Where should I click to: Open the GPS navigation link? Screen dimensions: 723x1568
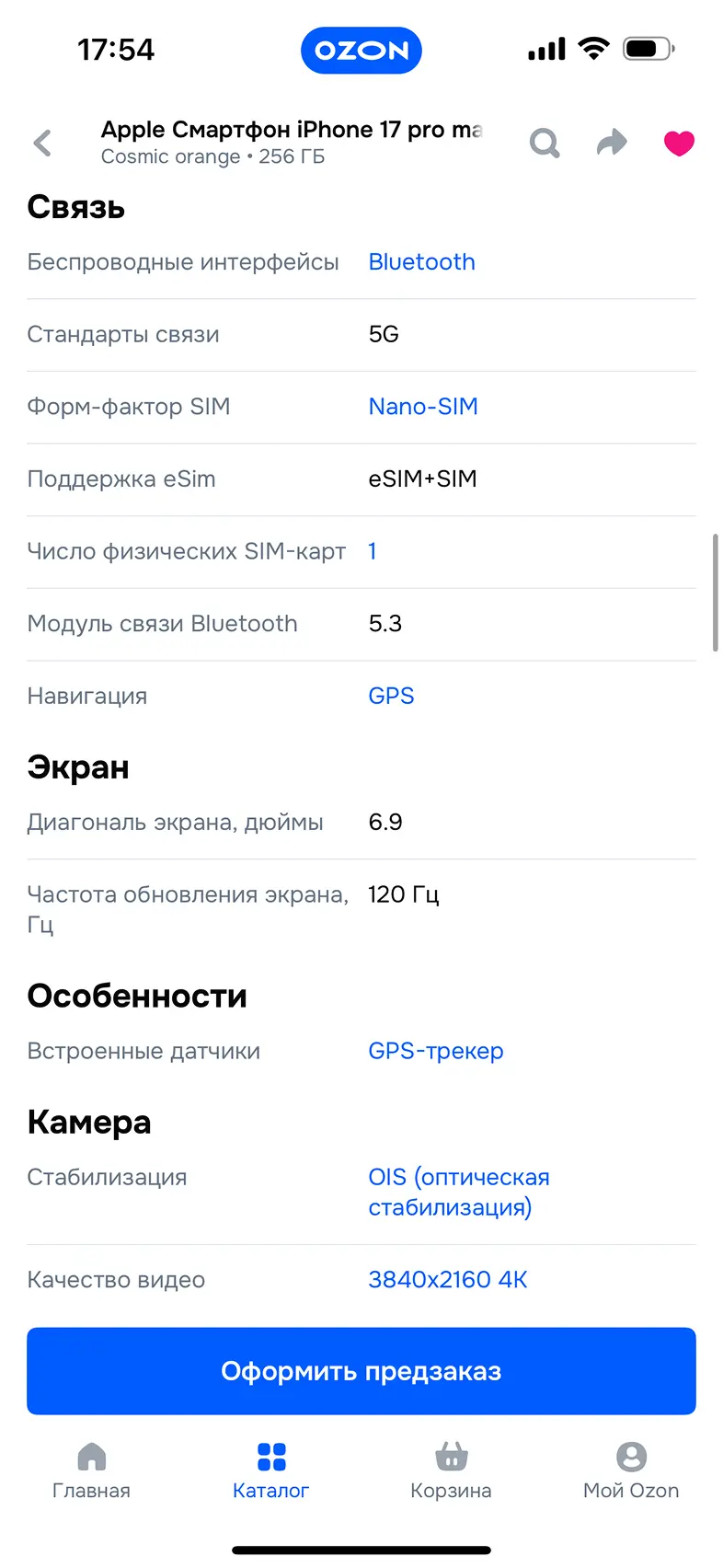[391, 696]
